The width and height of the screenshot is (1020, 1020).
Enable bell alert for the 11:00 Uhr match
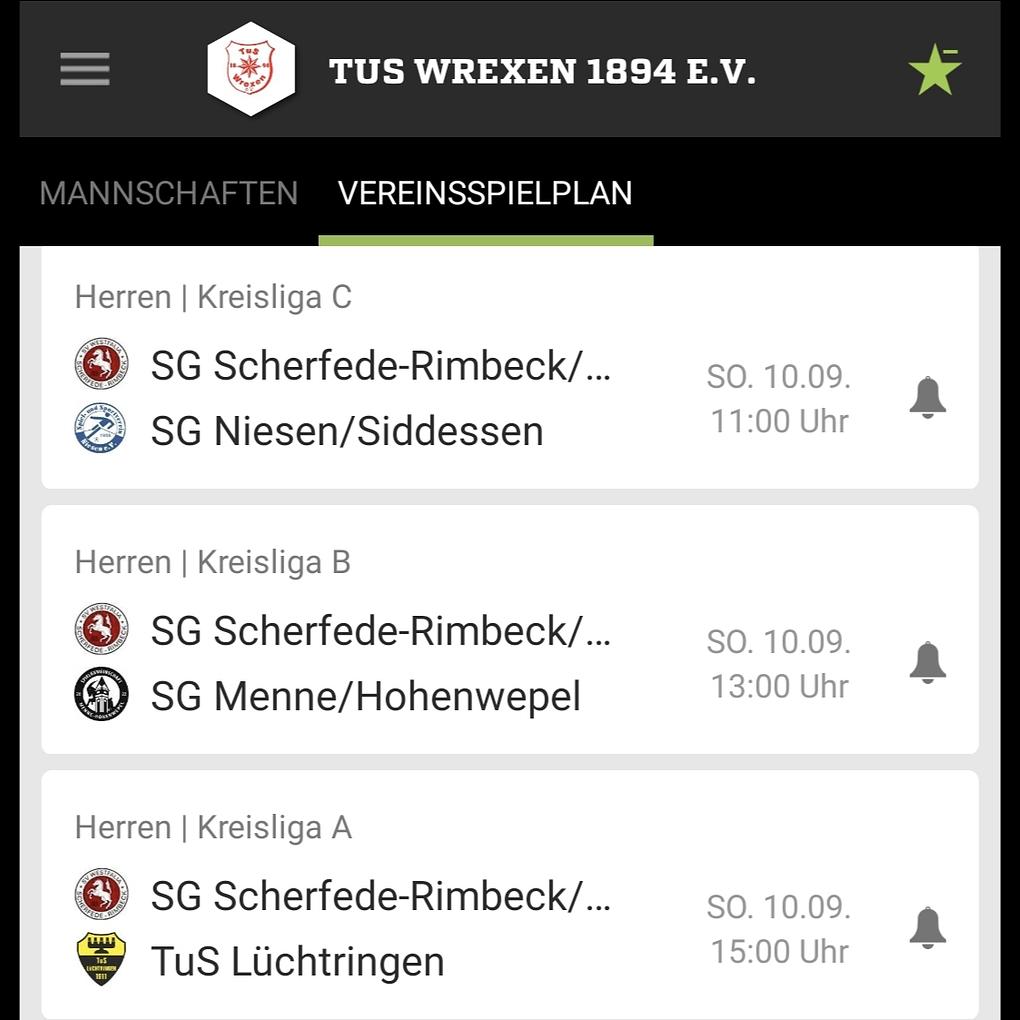point(927,398)
